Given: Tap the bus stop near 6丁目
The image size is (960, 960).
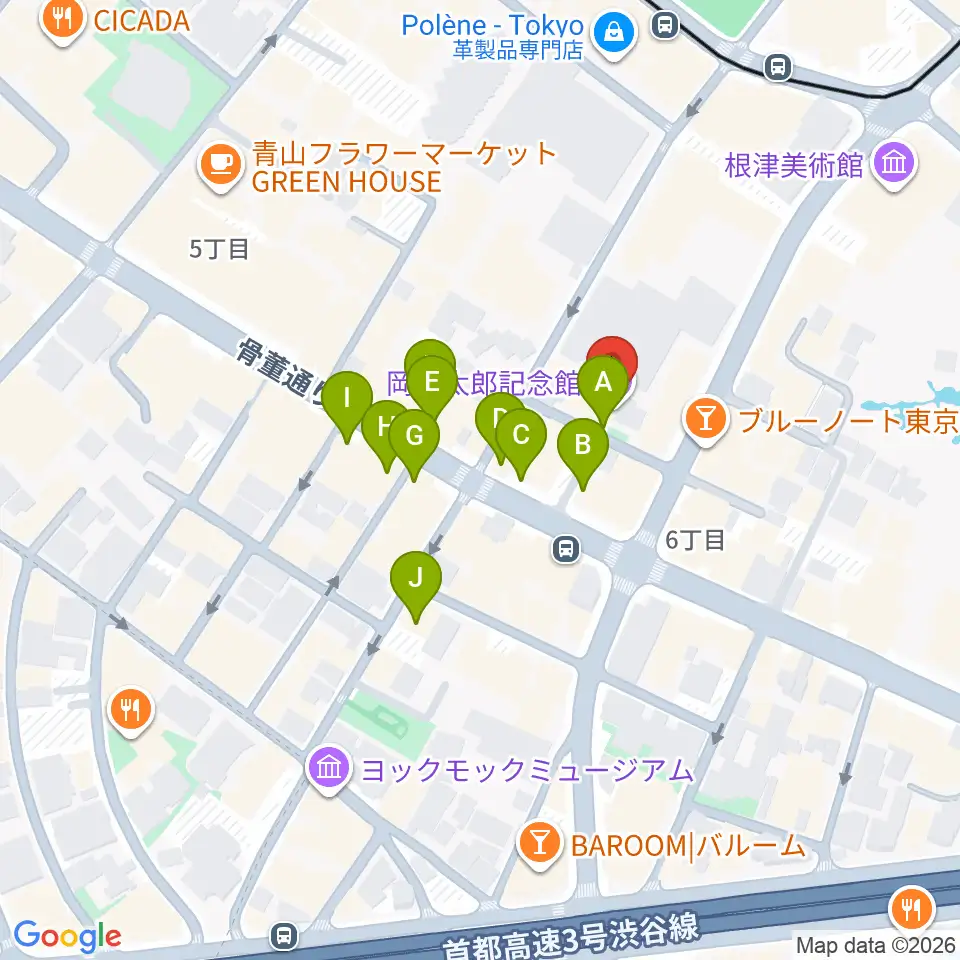Looking at the screenshot, I should (x=567, y=547).
